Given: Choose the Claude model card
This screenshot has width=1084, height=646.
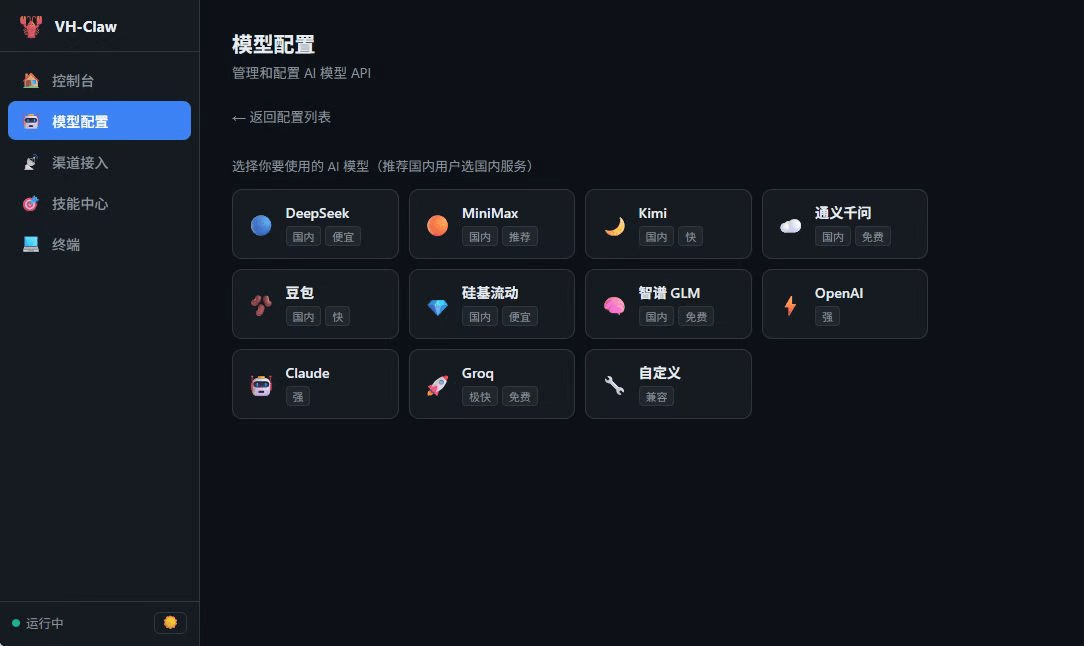Looking at the screenshot, I should [315, 384].
